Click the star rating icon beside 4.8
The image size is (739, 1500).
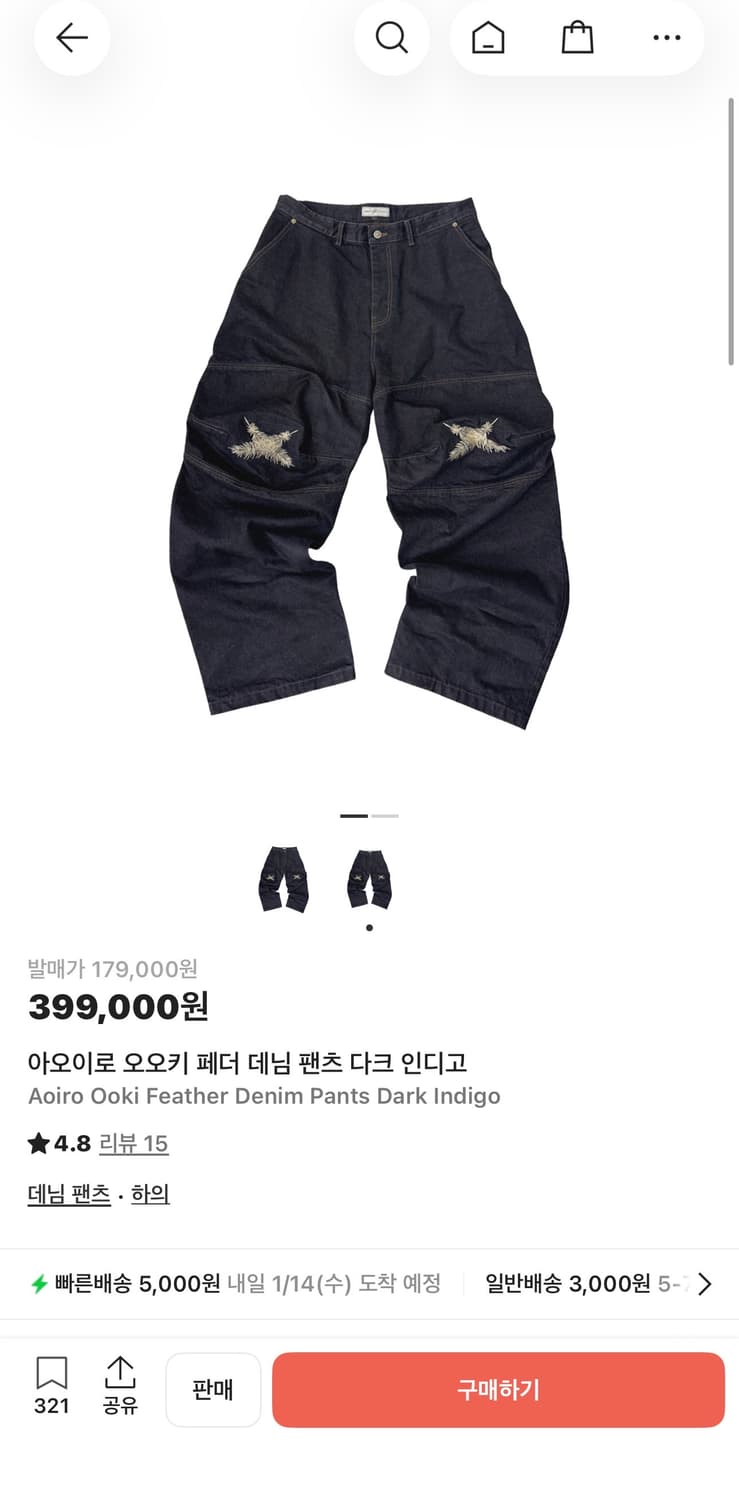(x=38, y=1143)
